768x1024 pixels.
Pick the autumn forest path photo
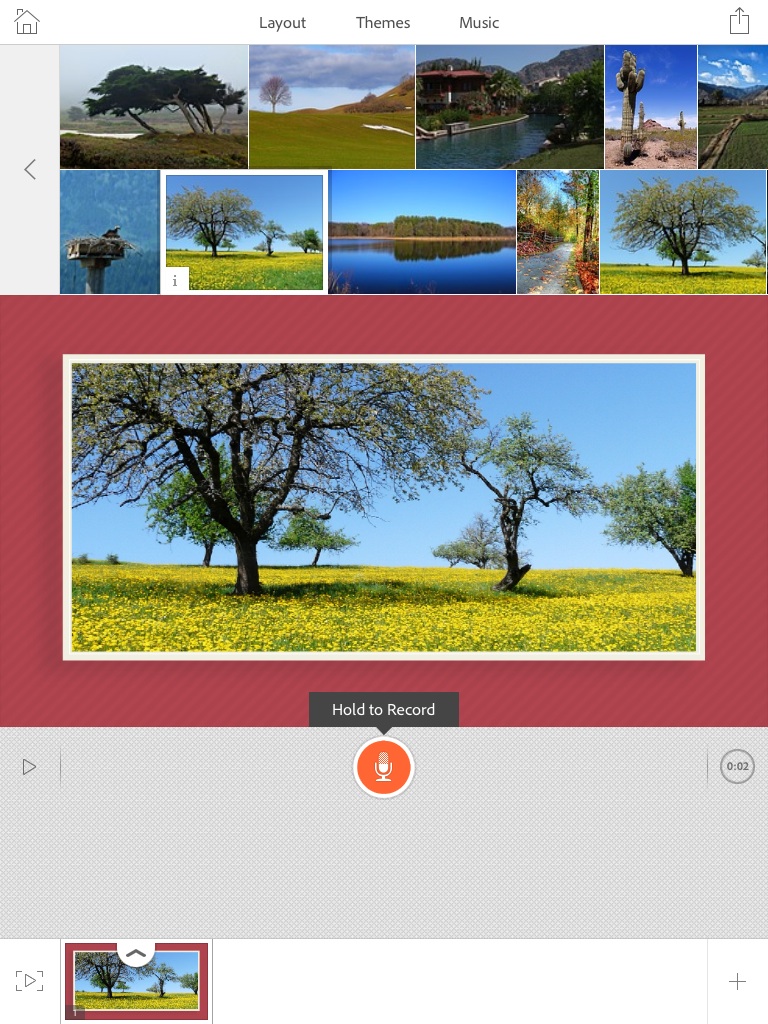pyautogui.click(x=557, y=232)
